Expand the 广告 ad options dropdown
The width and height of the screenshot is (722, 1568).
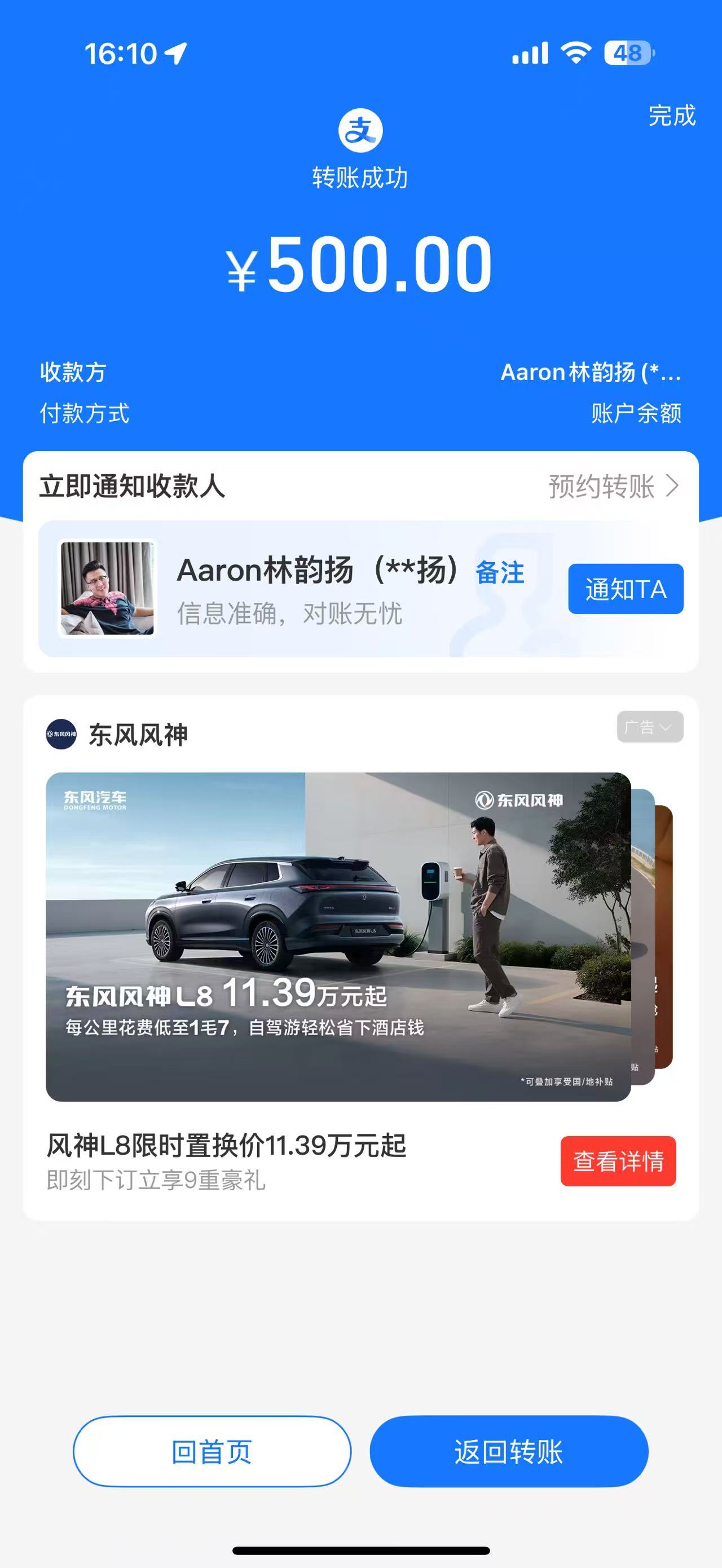click(x=650, y=727)
